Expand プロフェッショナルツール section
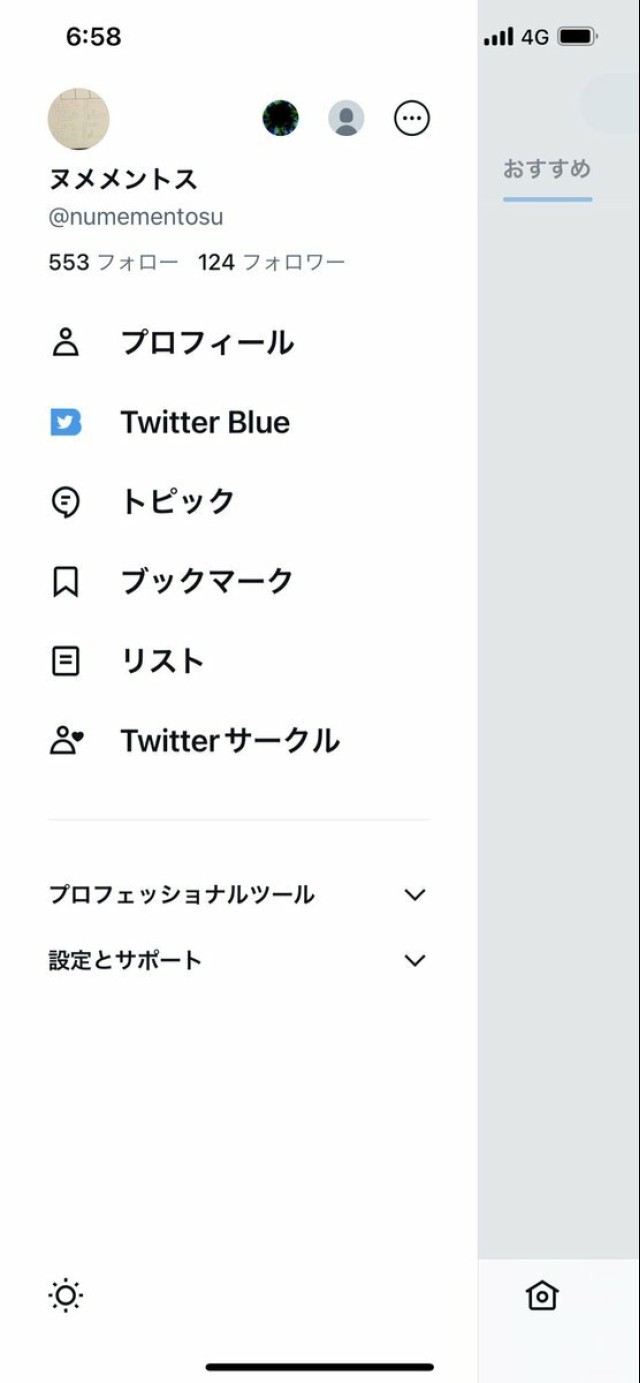The height and width of the screenshot is (1383, 640). tap(238, 895)
